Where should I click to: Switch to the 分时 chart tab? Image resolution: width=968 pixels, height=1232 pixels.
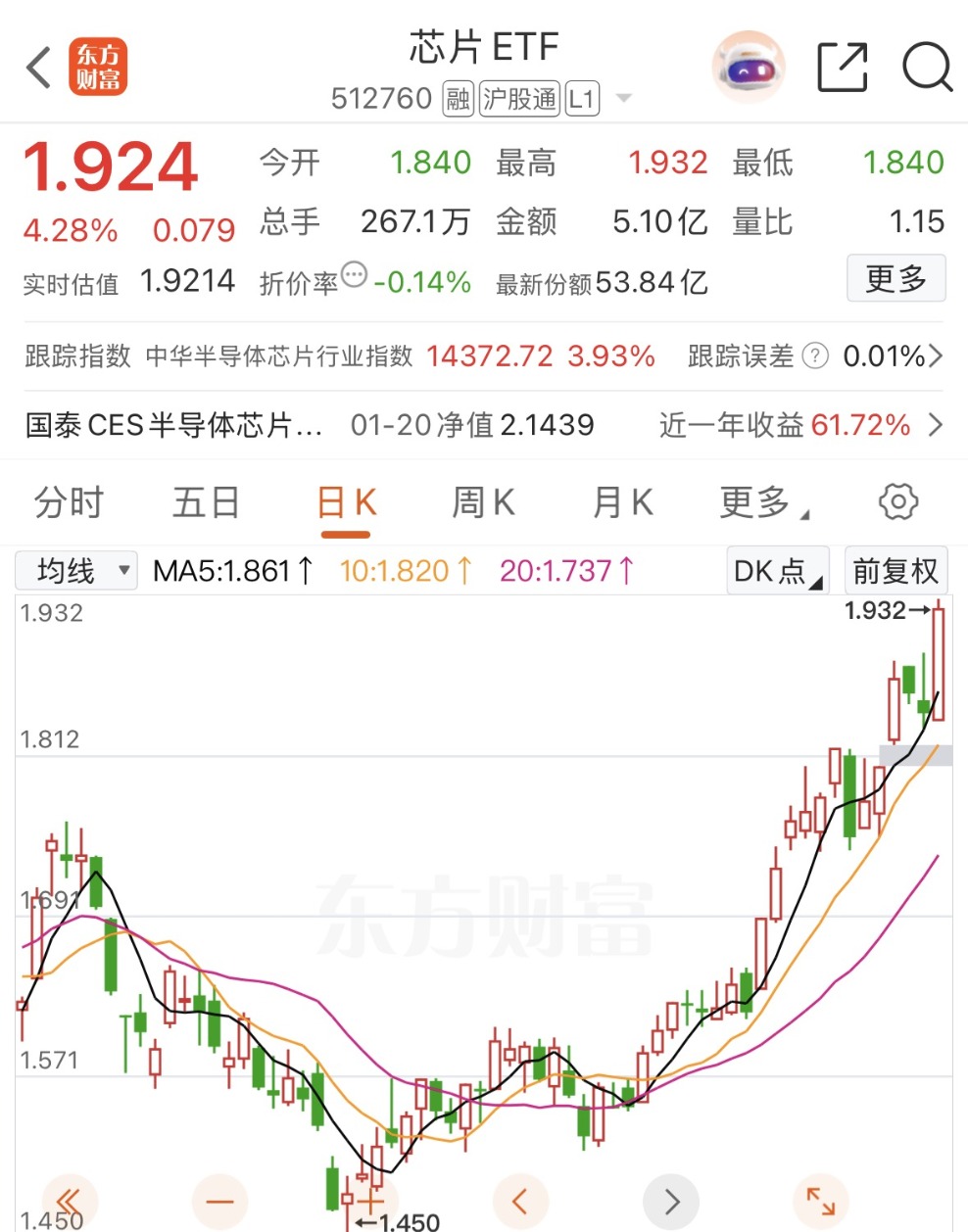click(69, 502)
